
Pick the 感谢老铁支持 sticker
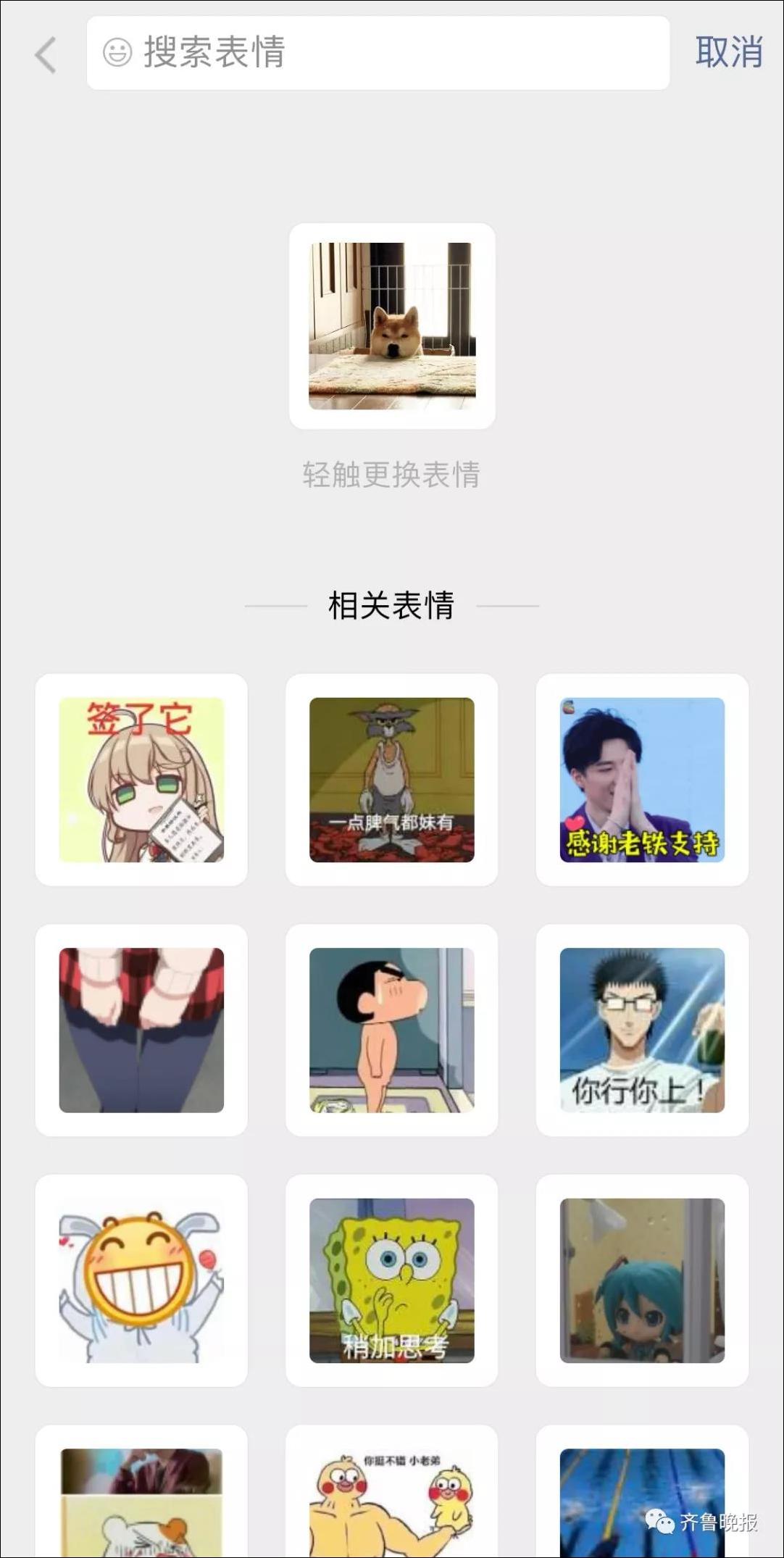click(642, 780)
